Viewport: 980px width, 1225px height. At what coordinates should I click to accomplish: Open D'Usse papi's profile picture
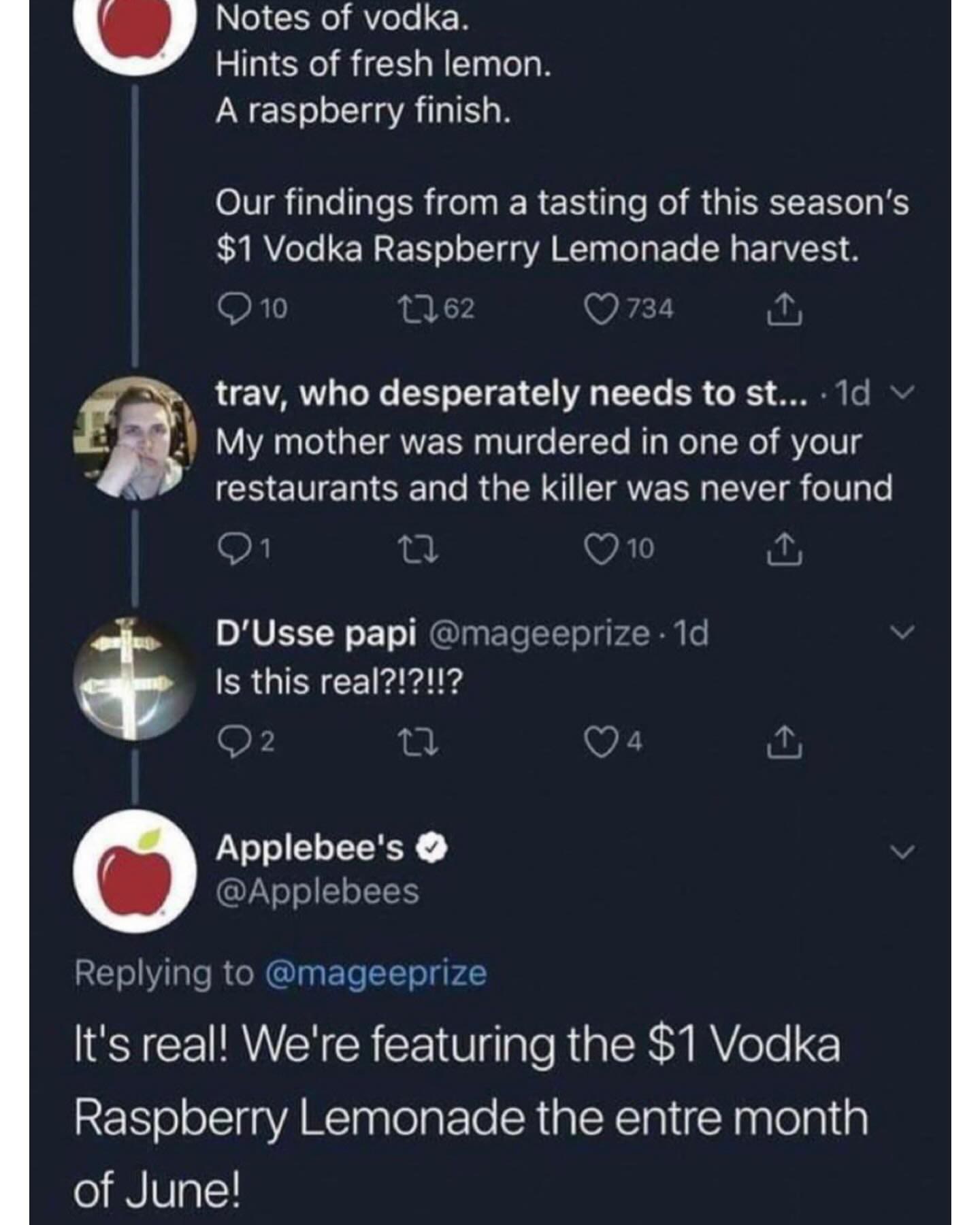pyautogui.click(x=134, y=679)
